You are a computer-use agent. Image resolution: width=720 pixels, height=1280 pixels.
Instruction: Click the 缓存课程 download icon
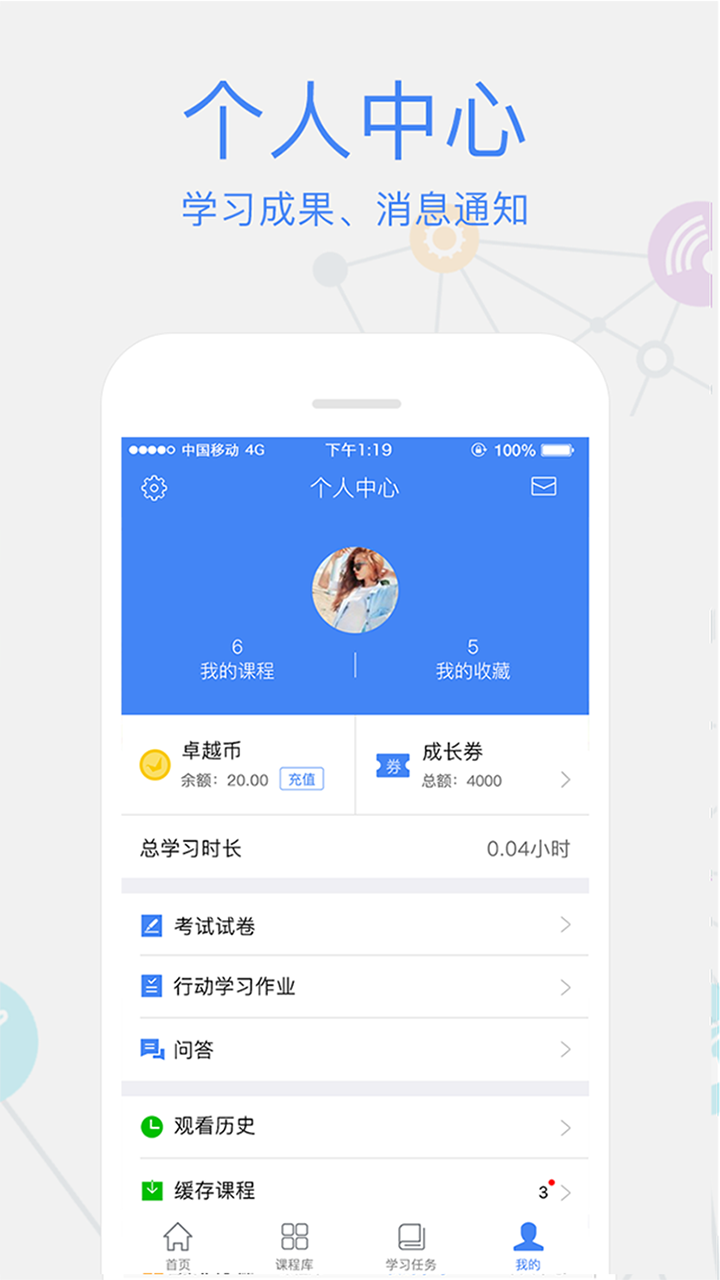click(x=150, y=1192)
